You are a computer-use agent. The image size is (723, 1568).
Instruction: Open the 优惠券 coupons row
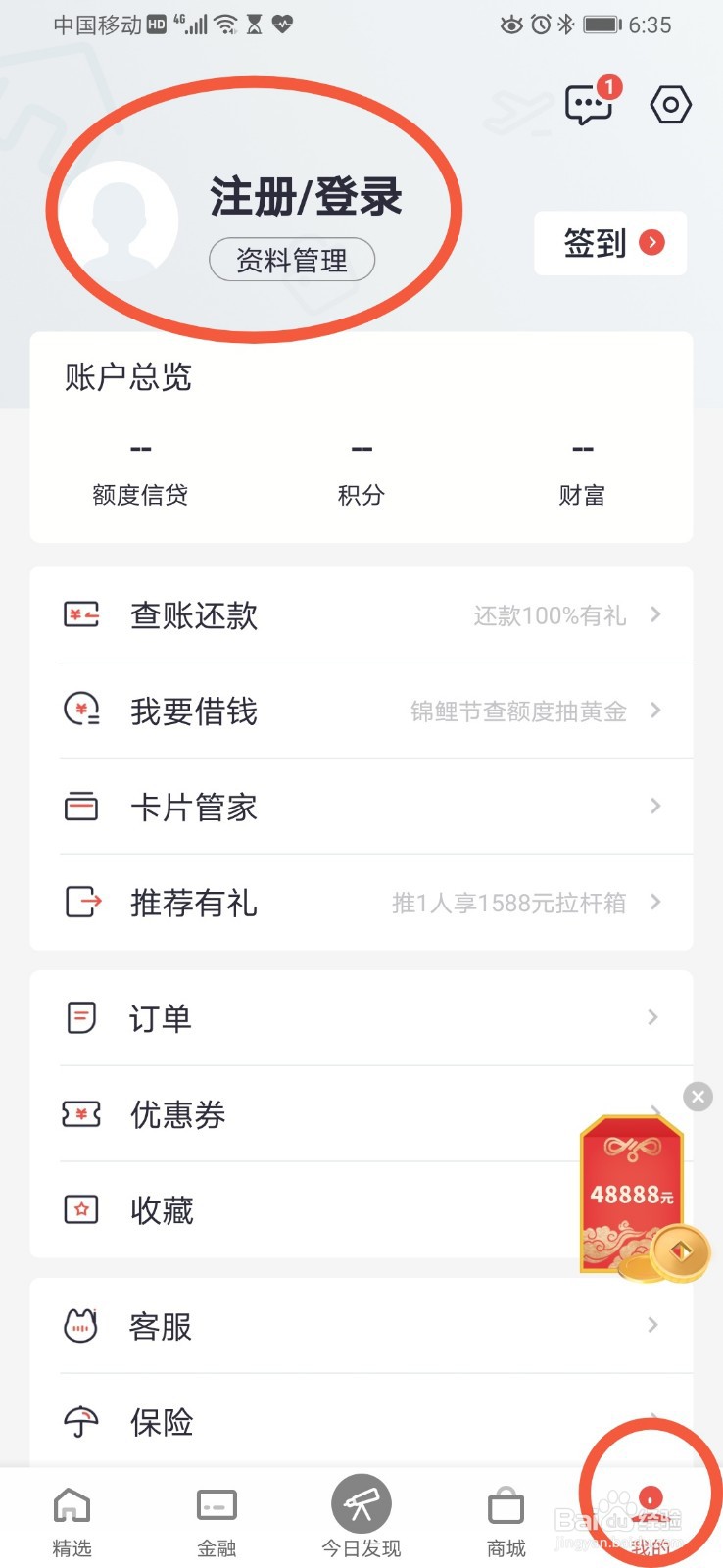[x=294, y=1114]
